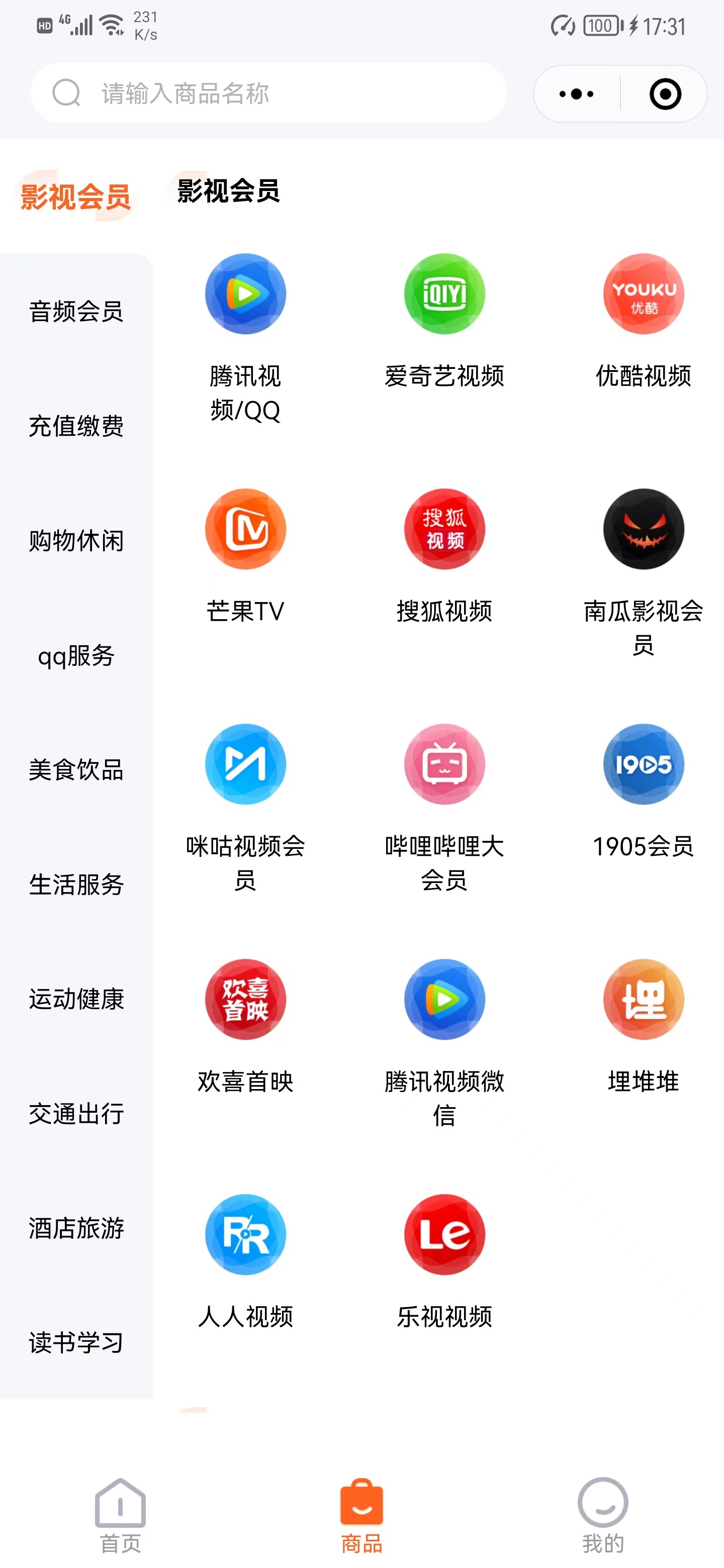Tap the product name search box
Screen dimensions: 724x1568
click(268, 93)
